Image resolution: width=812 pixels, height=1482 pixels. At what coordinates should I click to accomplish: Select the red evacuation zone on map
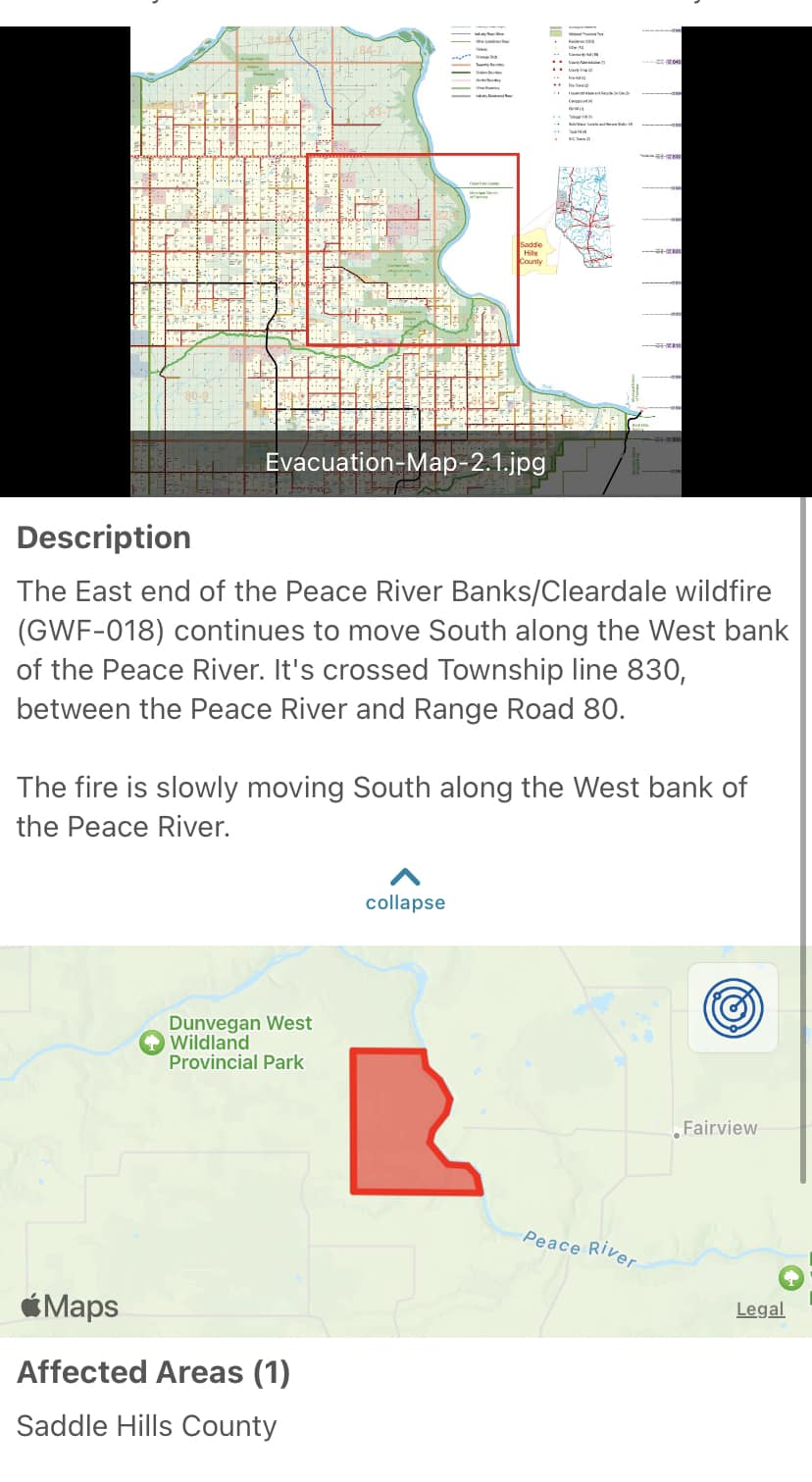tap(392, 1128)
